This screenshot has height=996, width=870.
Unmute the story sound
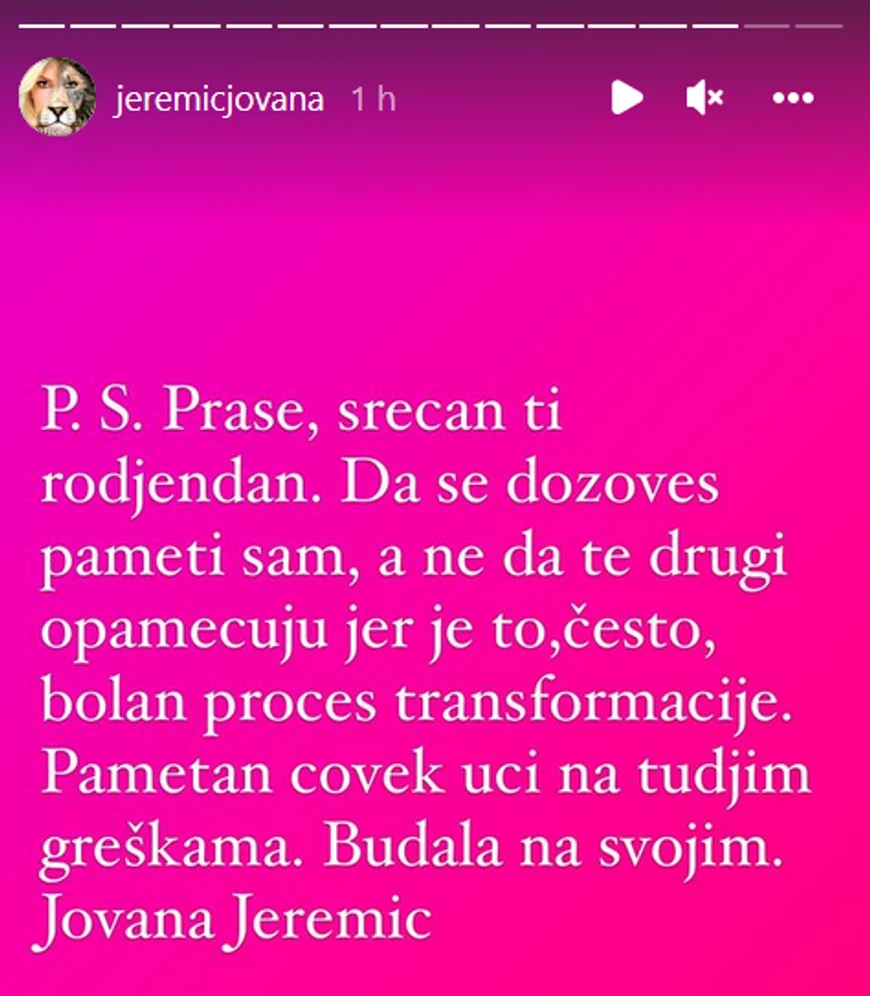705,97
